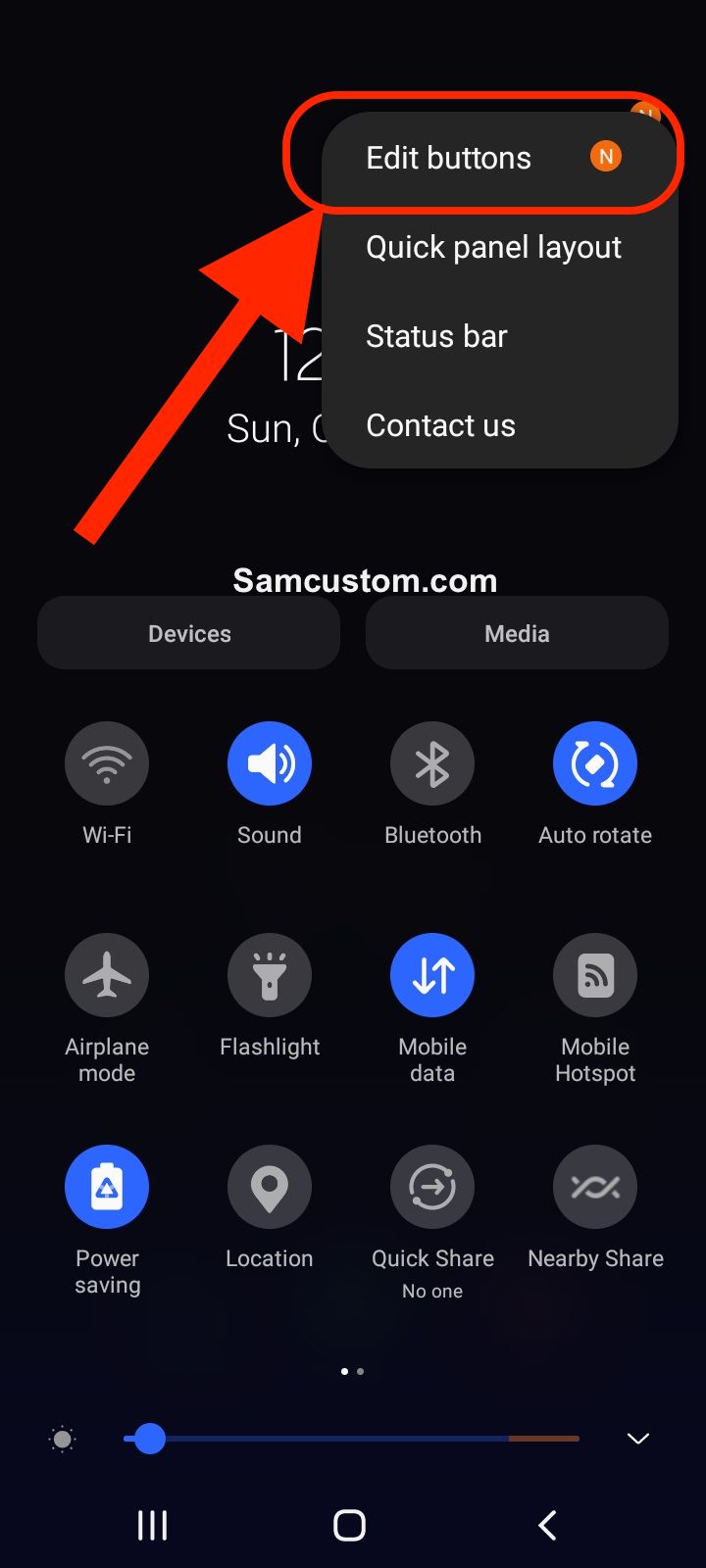Screen dimensions: 706x1568
Task: Open the Devices panel
Action: [189, 633]
